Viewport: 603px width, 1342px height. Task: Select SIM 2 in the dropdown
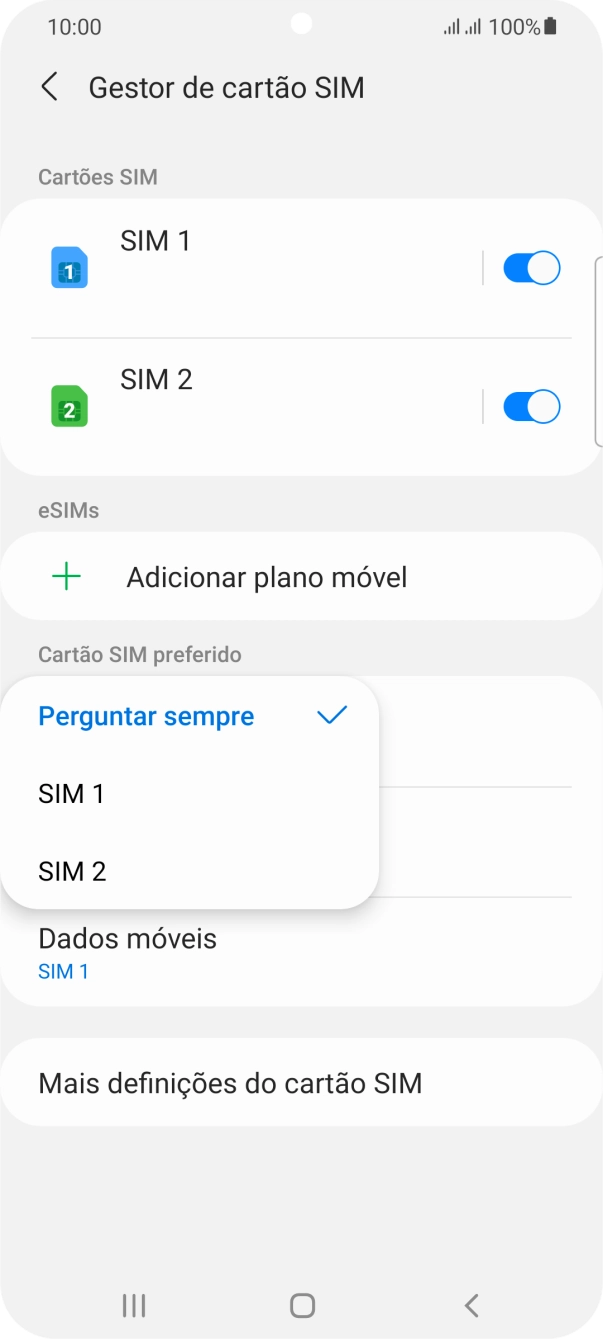click(x=72, y=872)
